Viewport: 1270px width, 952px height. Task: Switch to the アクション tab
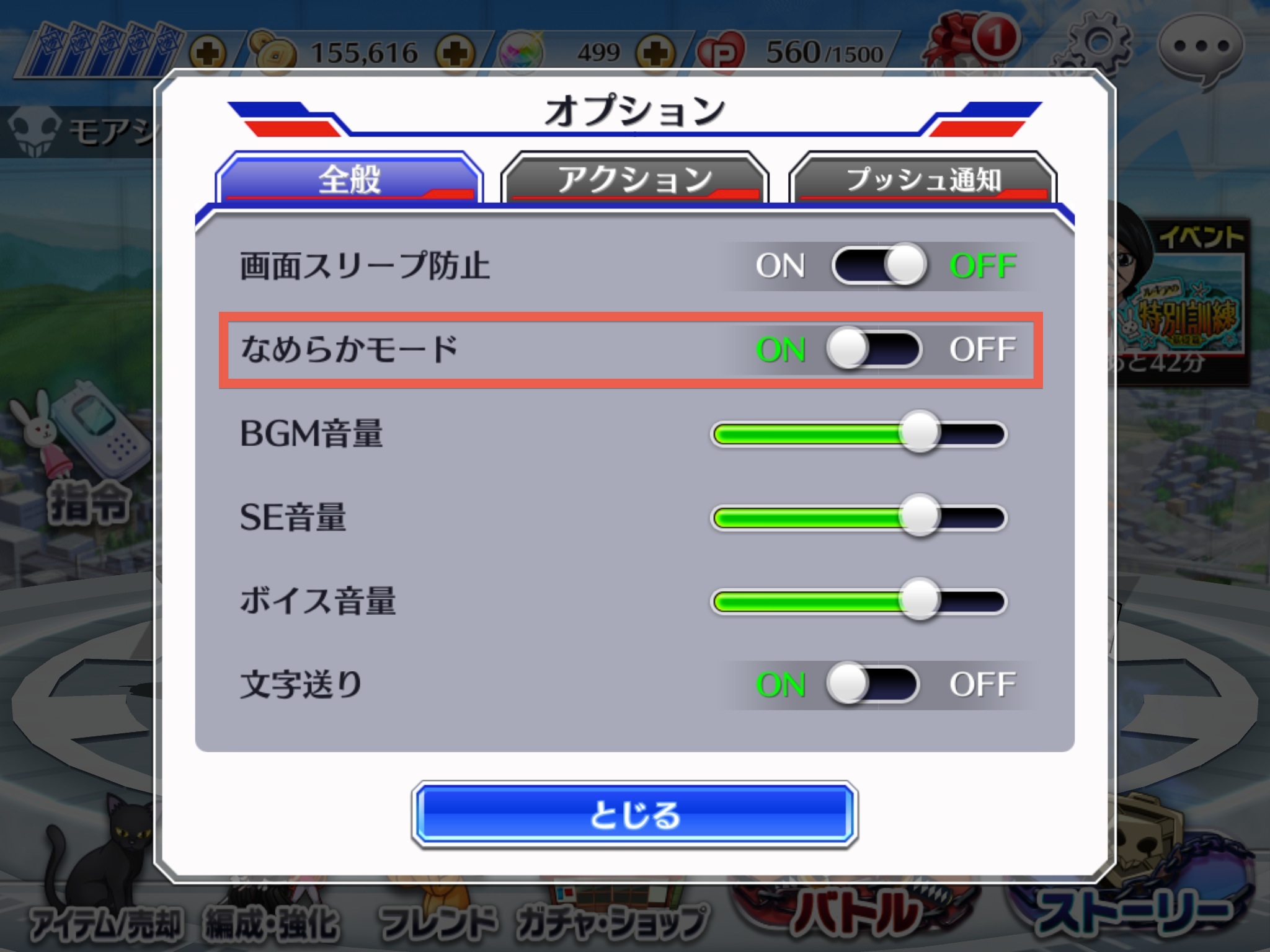click(634, 180)
